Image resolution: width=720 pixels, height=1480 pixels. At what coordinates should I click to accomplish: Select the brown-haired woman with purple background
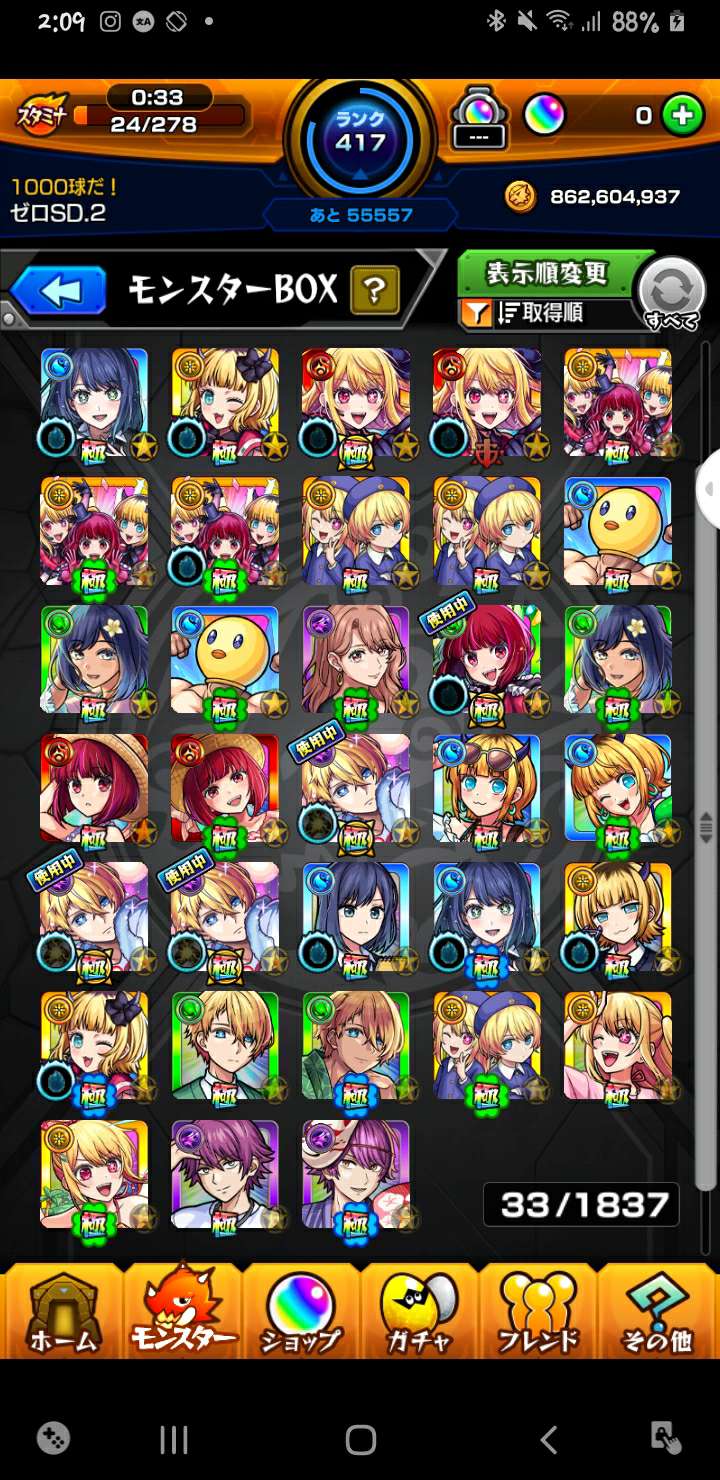355,659
